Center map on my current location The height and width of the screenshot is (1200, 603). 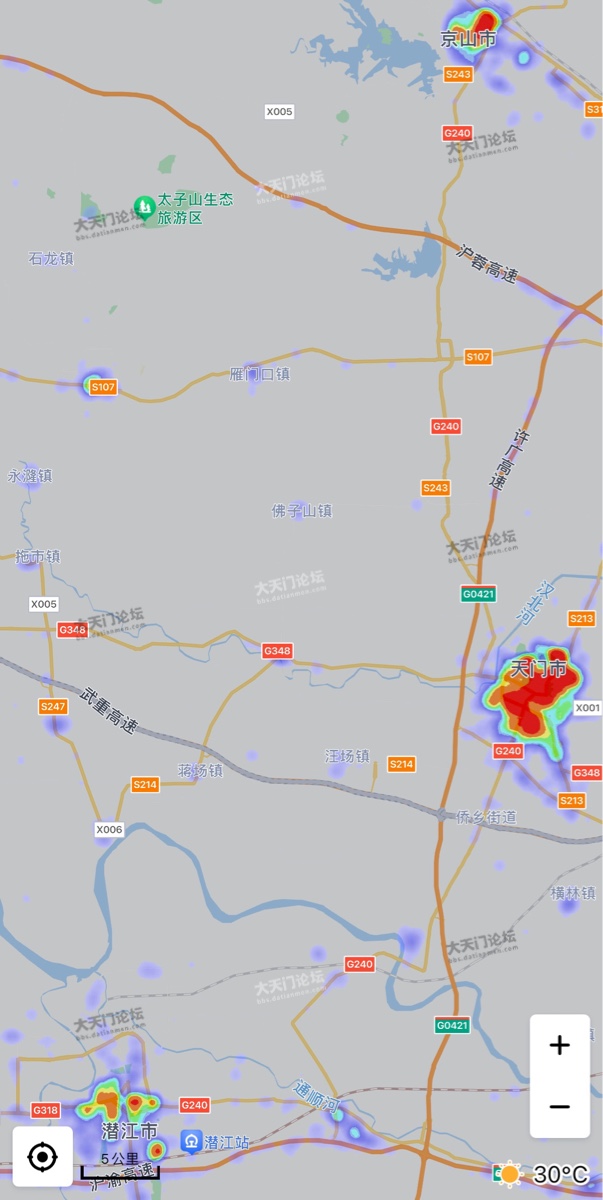(42, 1157)
